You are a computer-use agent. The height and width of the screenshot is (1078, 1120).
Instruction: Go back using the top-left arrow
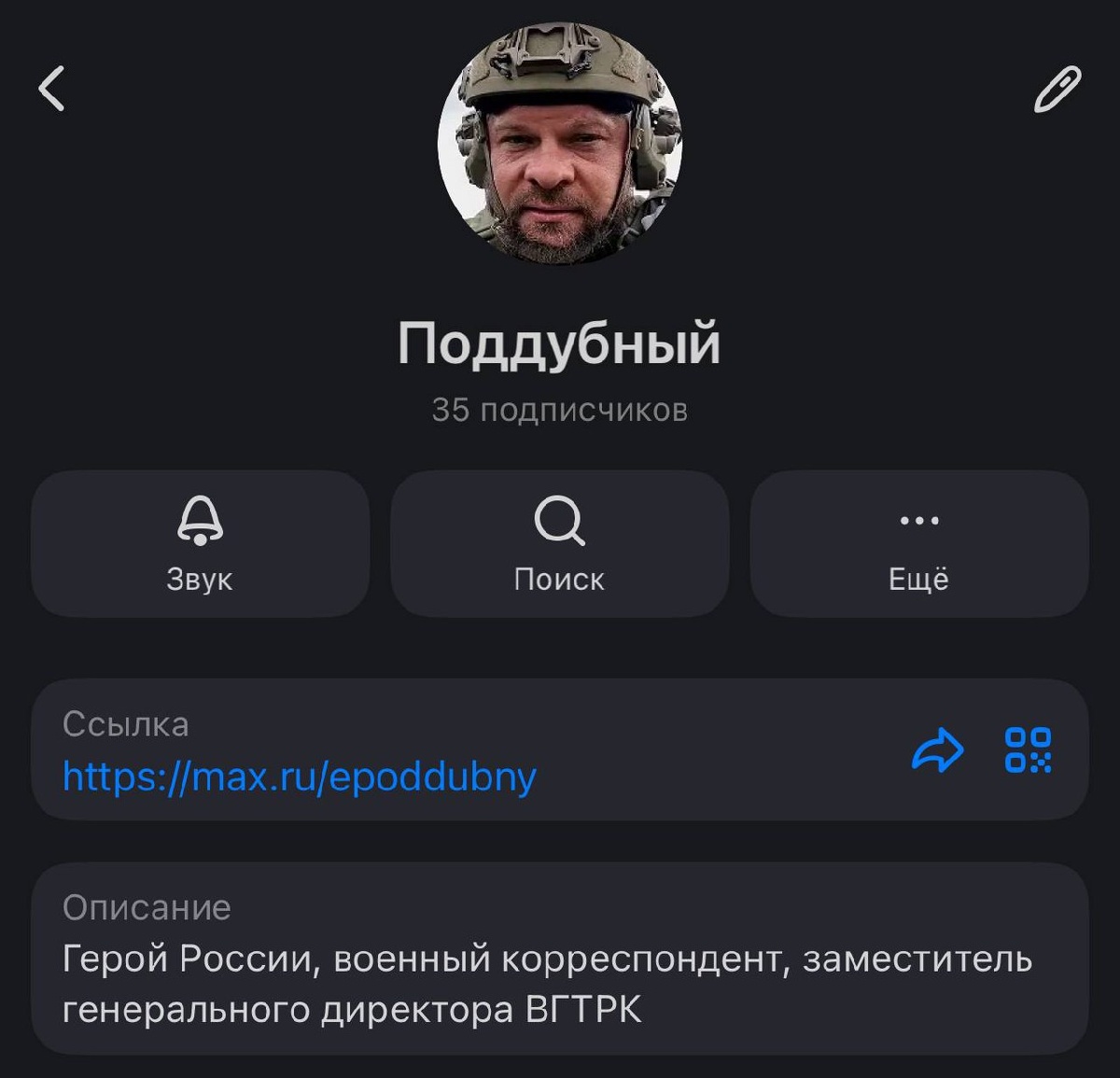coord(52,89)
